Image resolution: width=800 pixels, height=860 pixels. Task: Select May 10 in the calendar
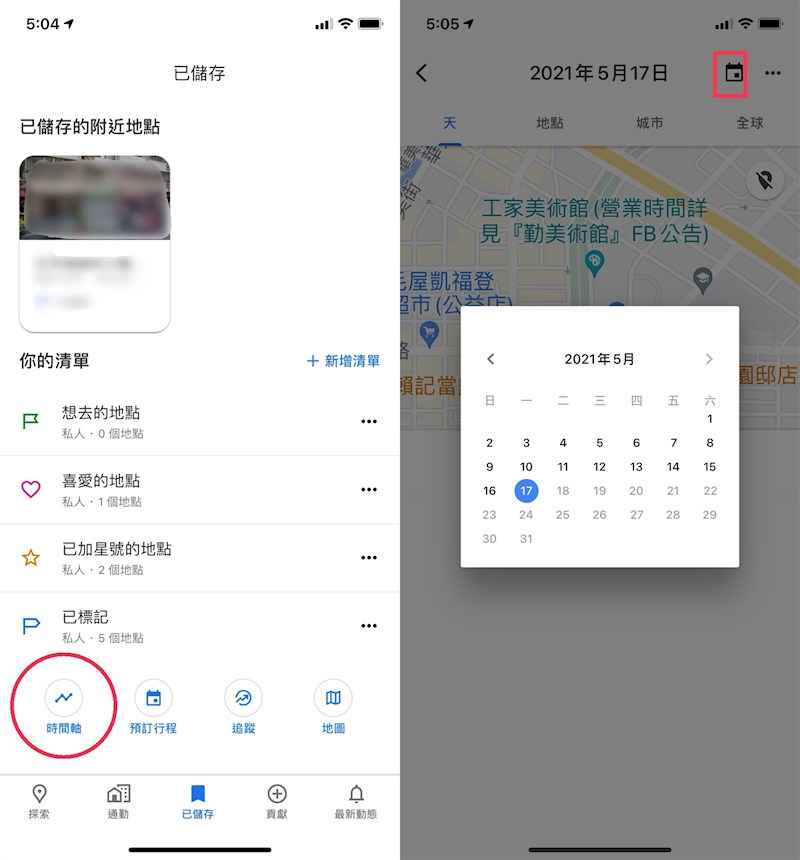tap(526, 467)
